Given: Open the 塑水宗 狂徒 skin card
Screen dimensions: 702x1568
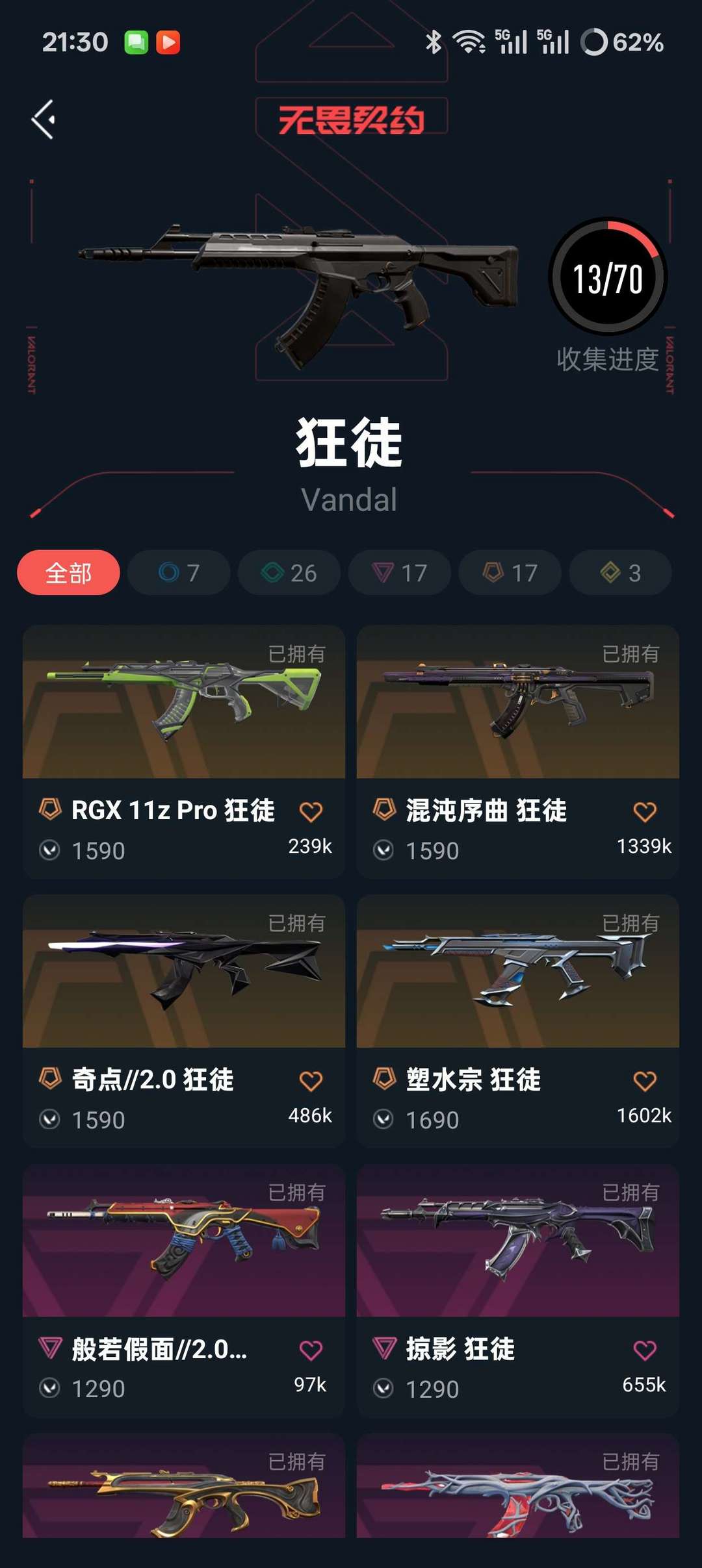Looking at the screenshot, I should coord(518,1021).
